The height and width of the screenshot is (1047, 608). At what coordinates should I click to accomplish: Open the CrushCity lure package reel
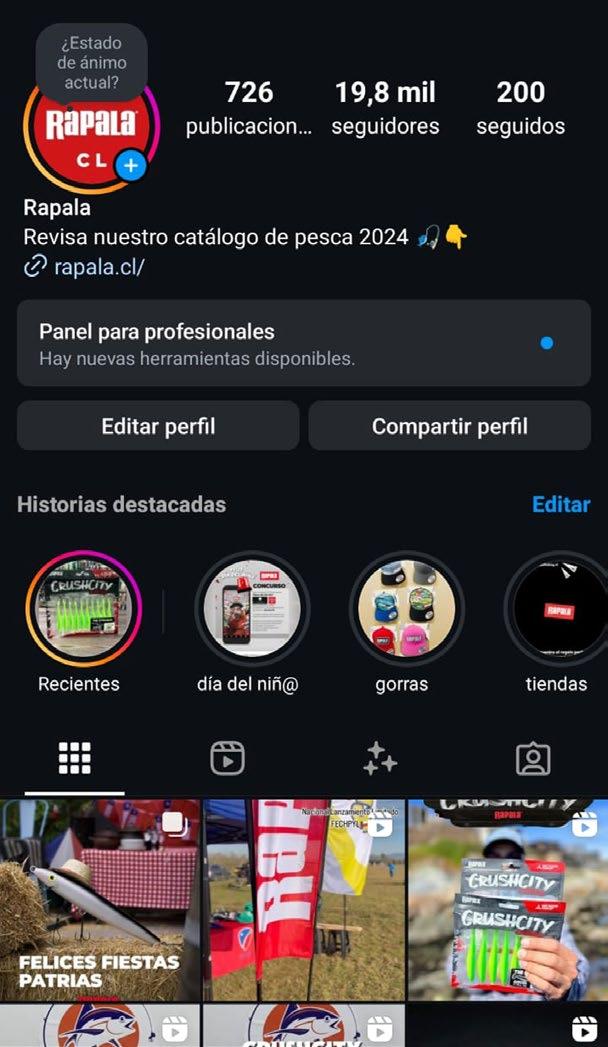click(x=507, y=900)
